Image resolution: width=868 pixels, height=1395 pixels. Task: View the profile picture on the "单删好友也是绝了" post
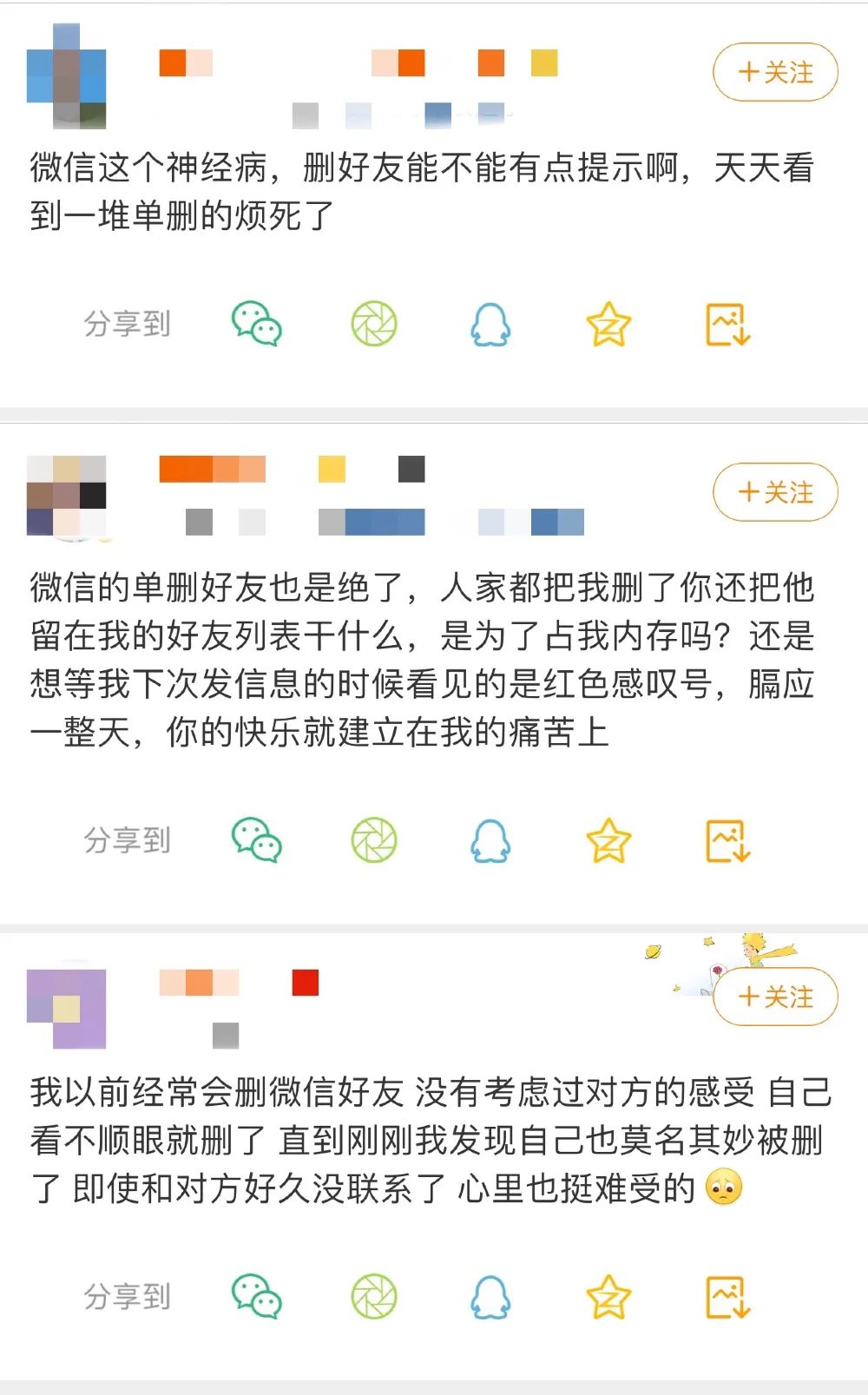tap(67, 496)
